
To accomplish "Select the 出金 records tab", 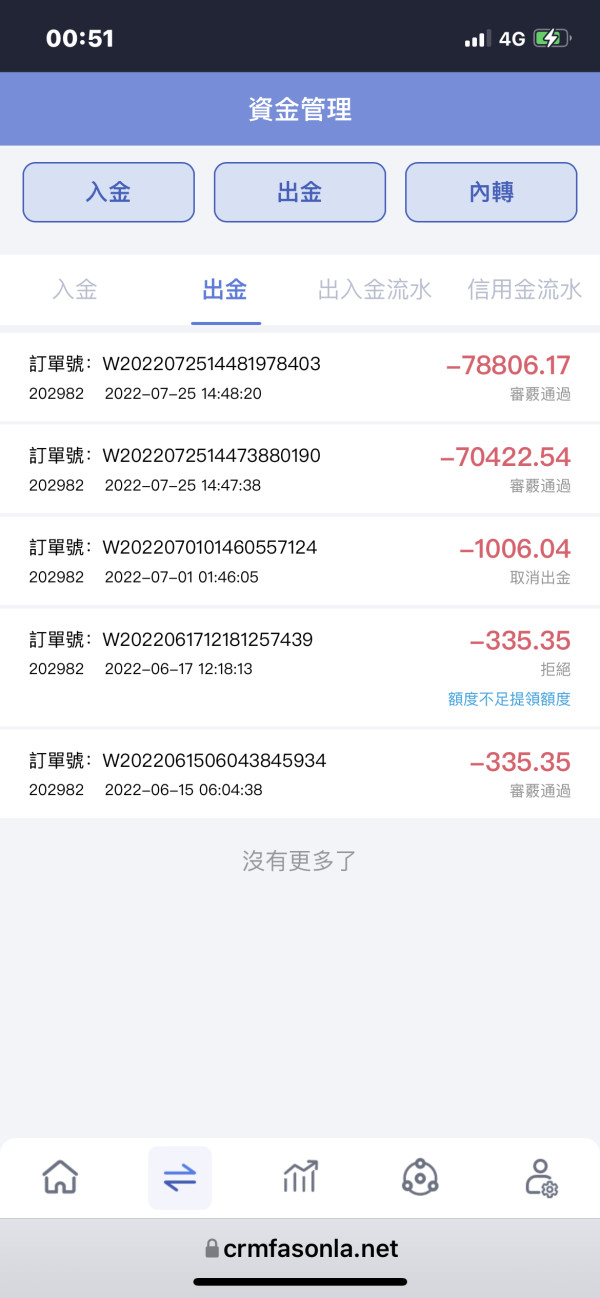I will 225,290.
